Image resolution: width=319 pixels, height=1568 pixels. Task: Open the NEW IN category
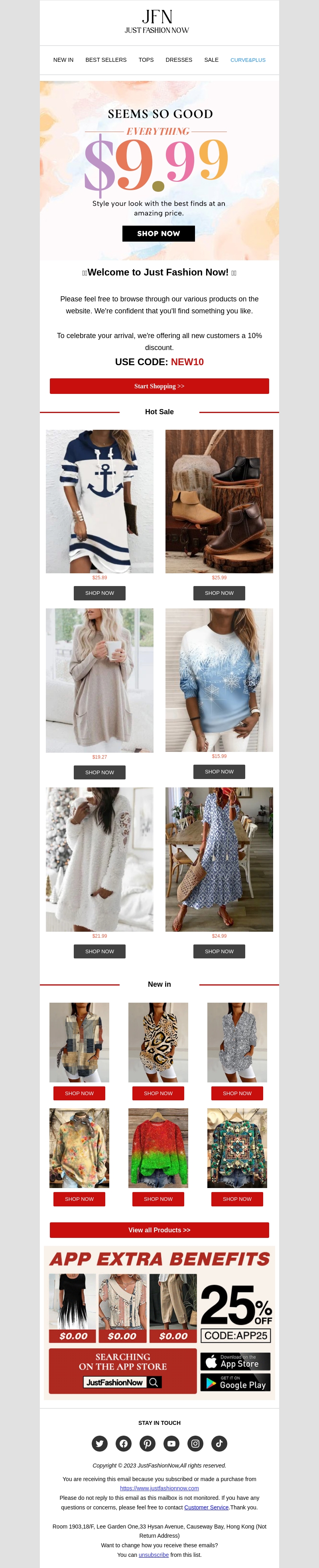[x=63, y=60]
